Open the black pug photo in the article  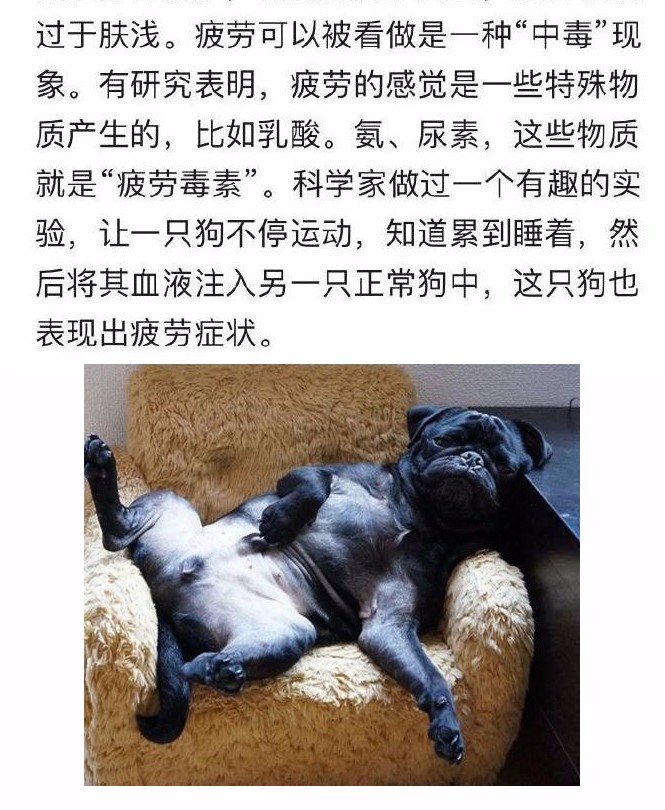331,574
